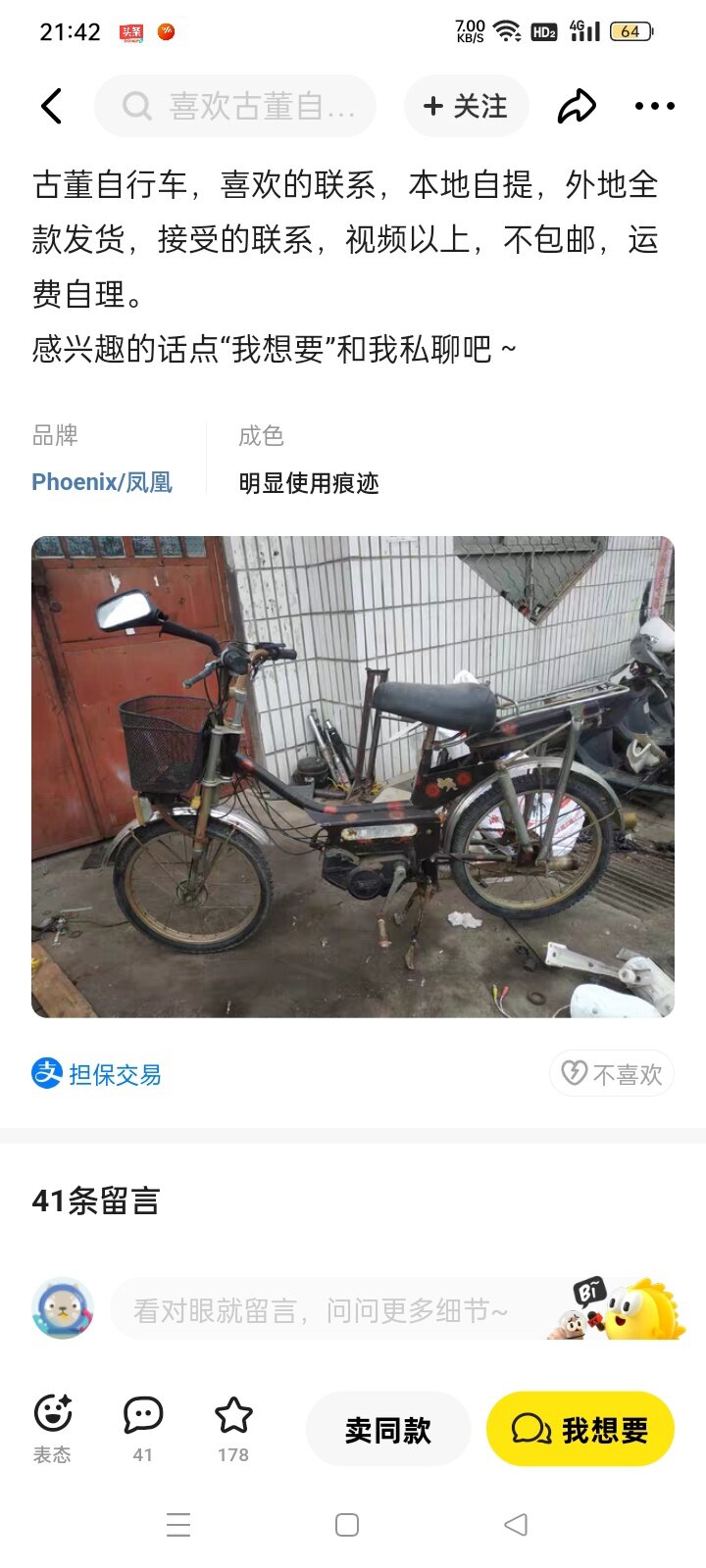706x1568 pixels.
Task: View the bicycle photo full screen
Action: (x=353, y=776)
